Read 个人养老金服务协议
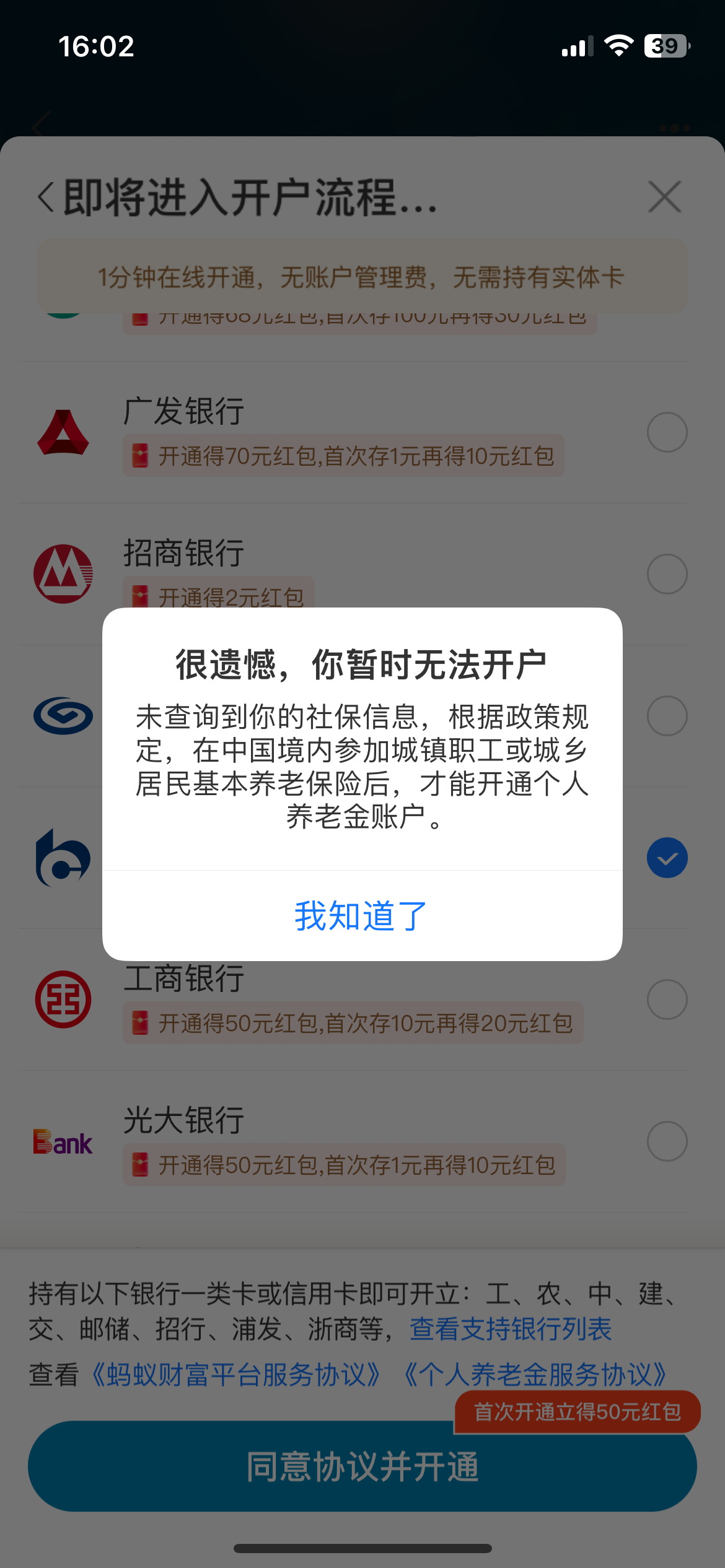This screenshot has height=1568, width=725. click(535, 1375)
